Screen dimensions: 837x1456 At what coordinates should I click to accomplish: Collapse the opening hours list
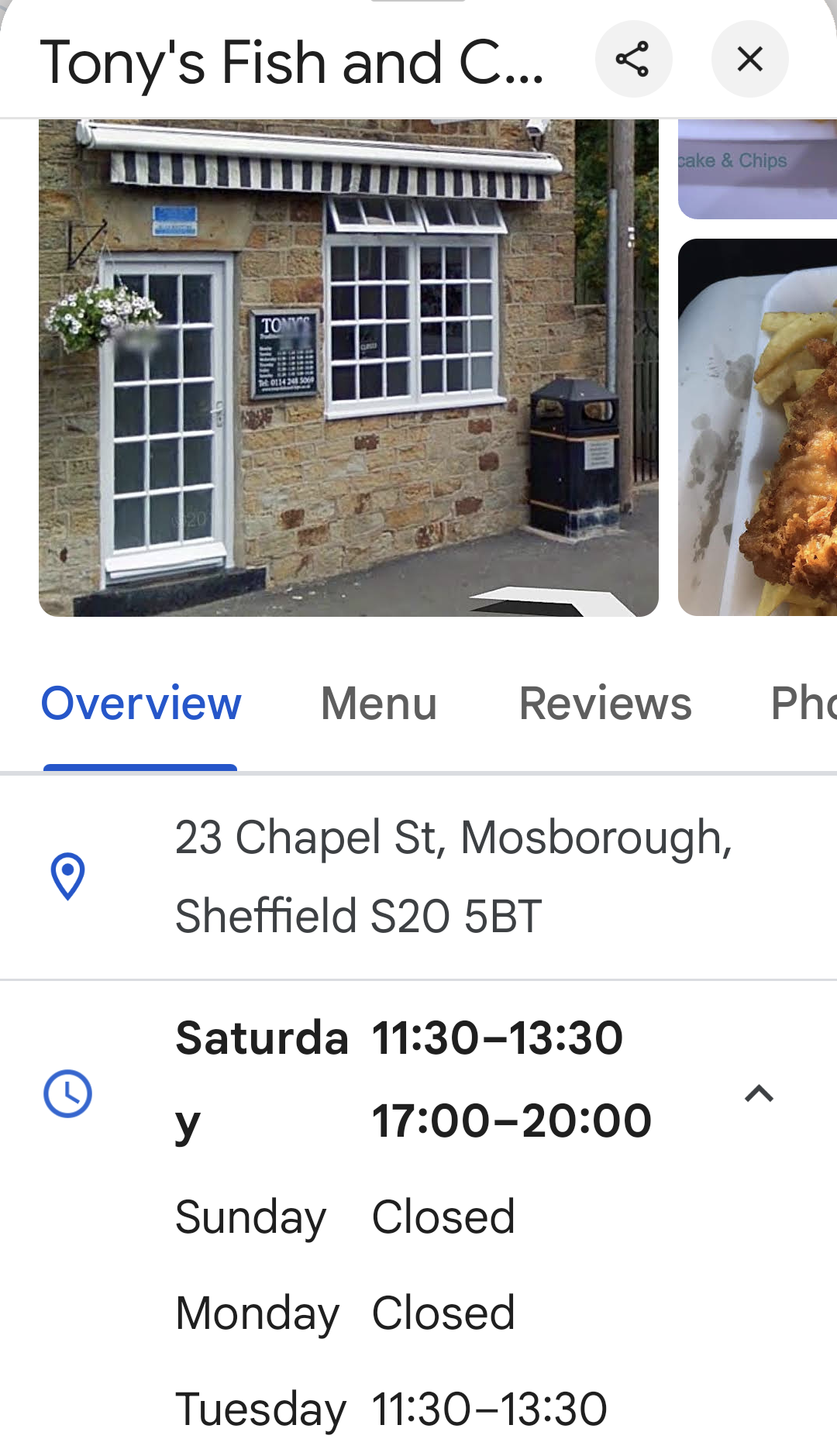[x=759, y=1093]
